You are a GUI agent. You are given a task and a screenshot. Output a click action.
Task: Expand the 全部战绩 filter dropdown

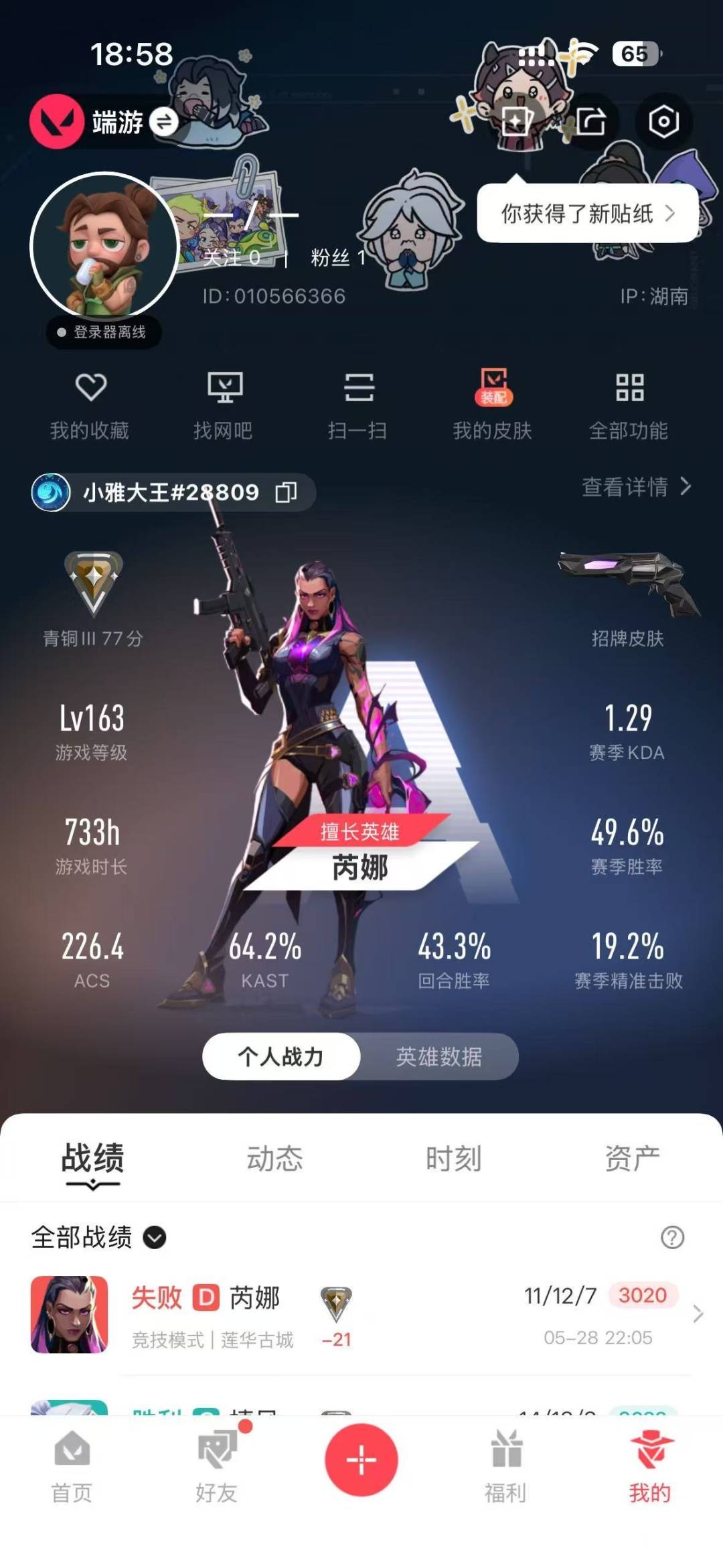pos(98,1238)
